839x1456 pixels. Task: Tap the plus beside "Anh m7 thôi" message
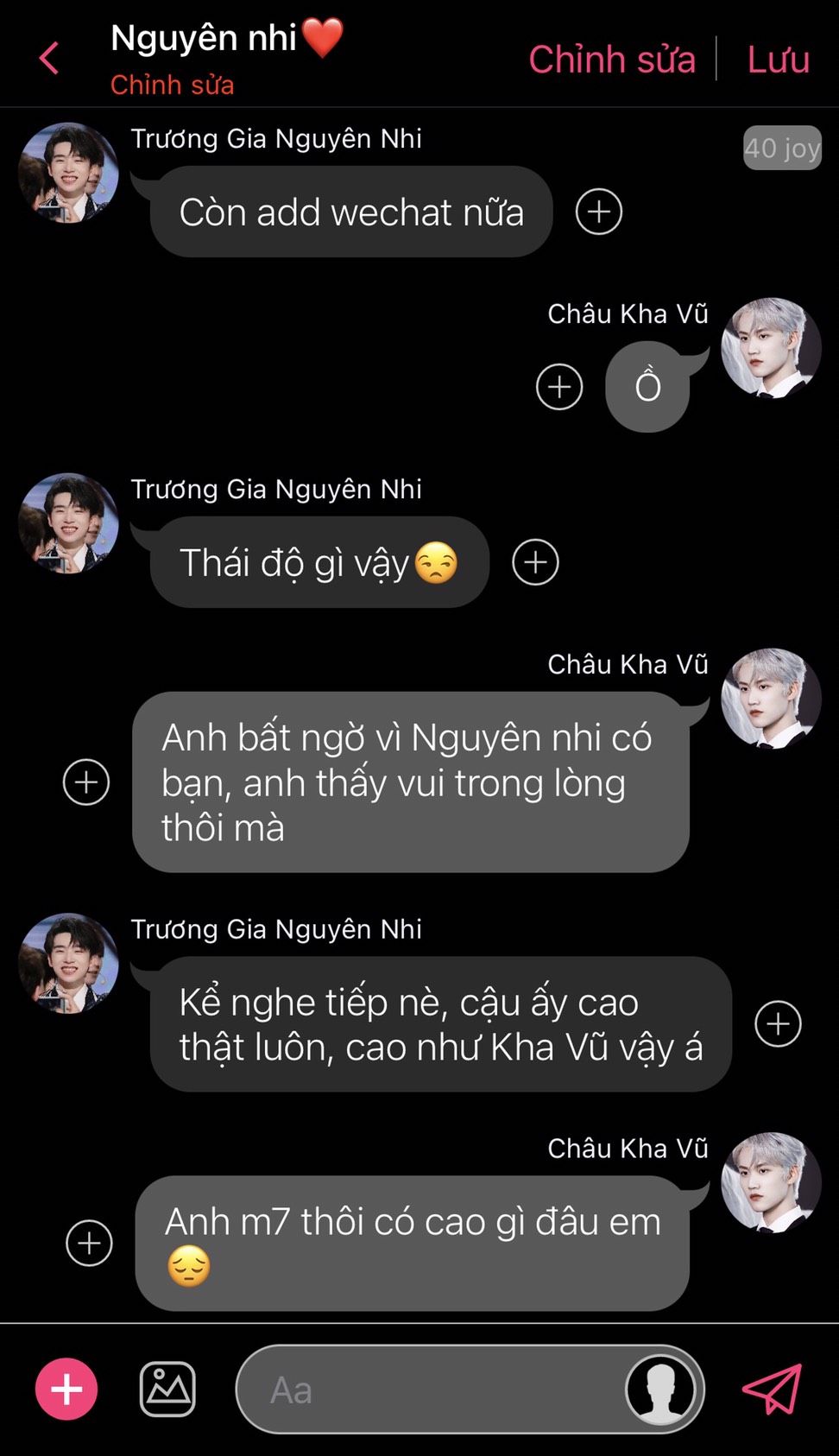(x=90, y=1244)
